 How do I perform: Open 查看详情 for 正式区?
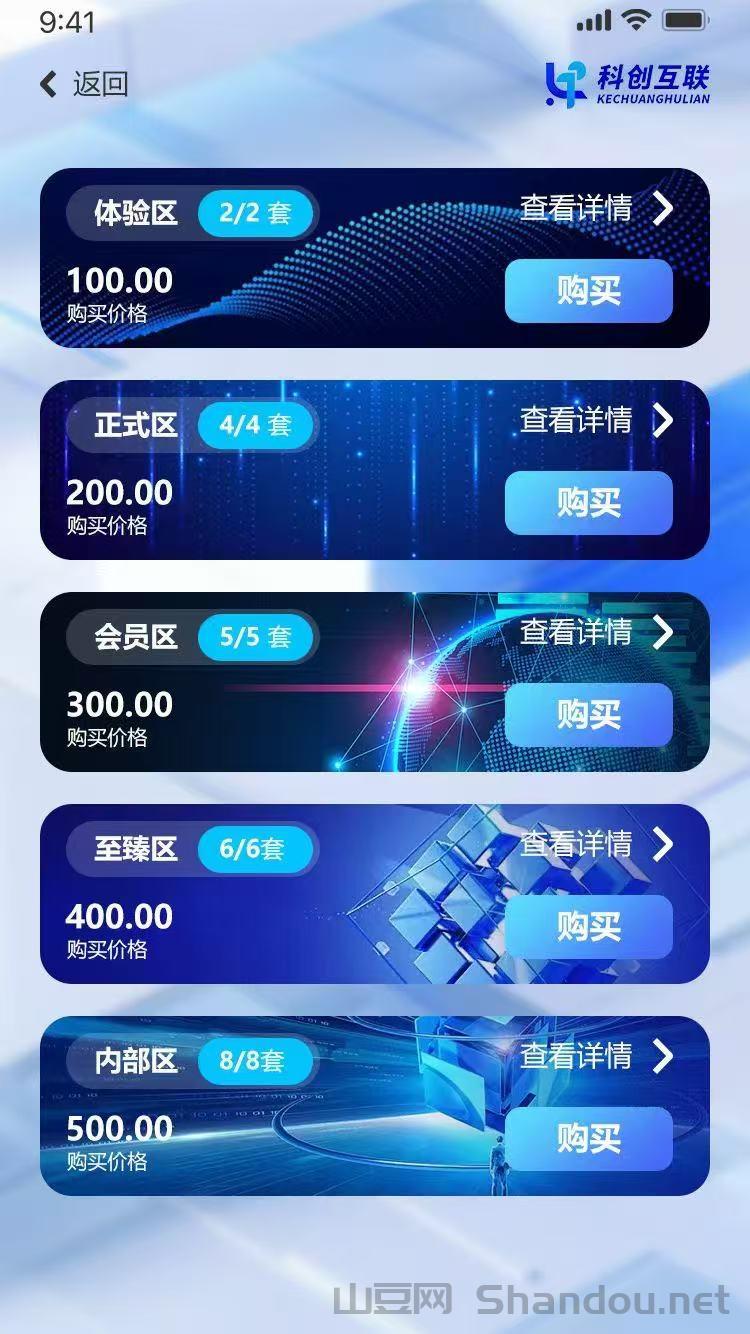[596, 420]
